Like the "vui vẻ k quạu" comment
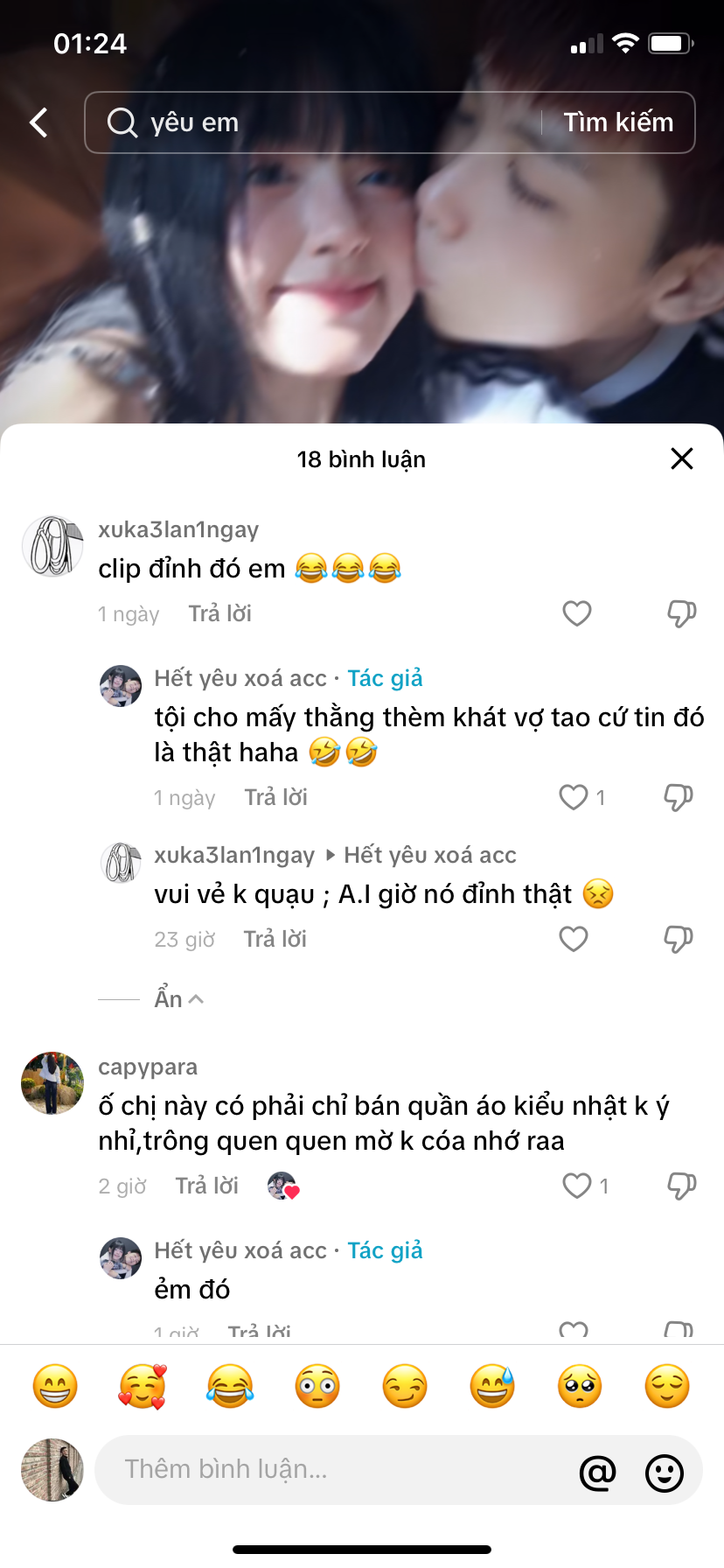 pyautogui.click(x=574, y=939)
